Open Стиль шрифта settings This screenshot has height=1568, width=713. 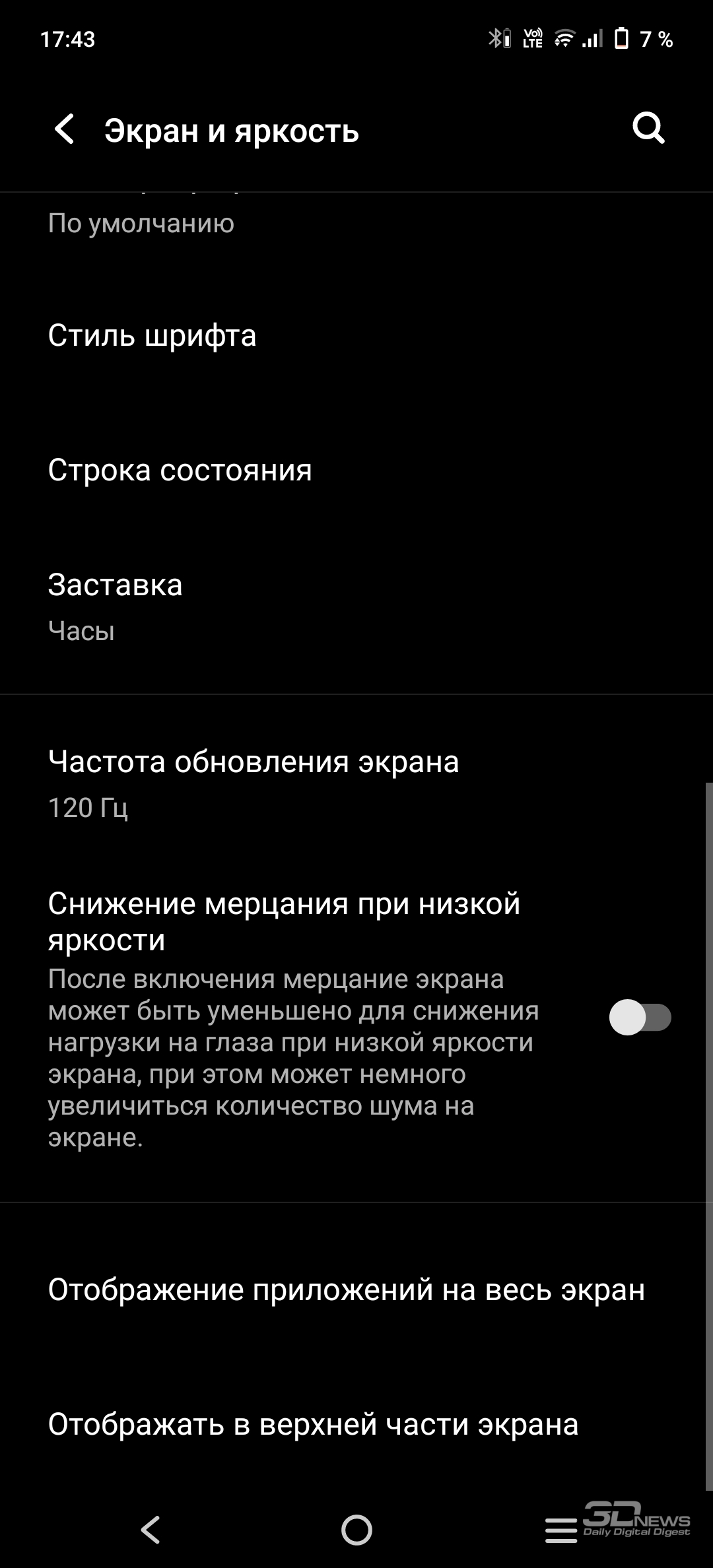356,335
